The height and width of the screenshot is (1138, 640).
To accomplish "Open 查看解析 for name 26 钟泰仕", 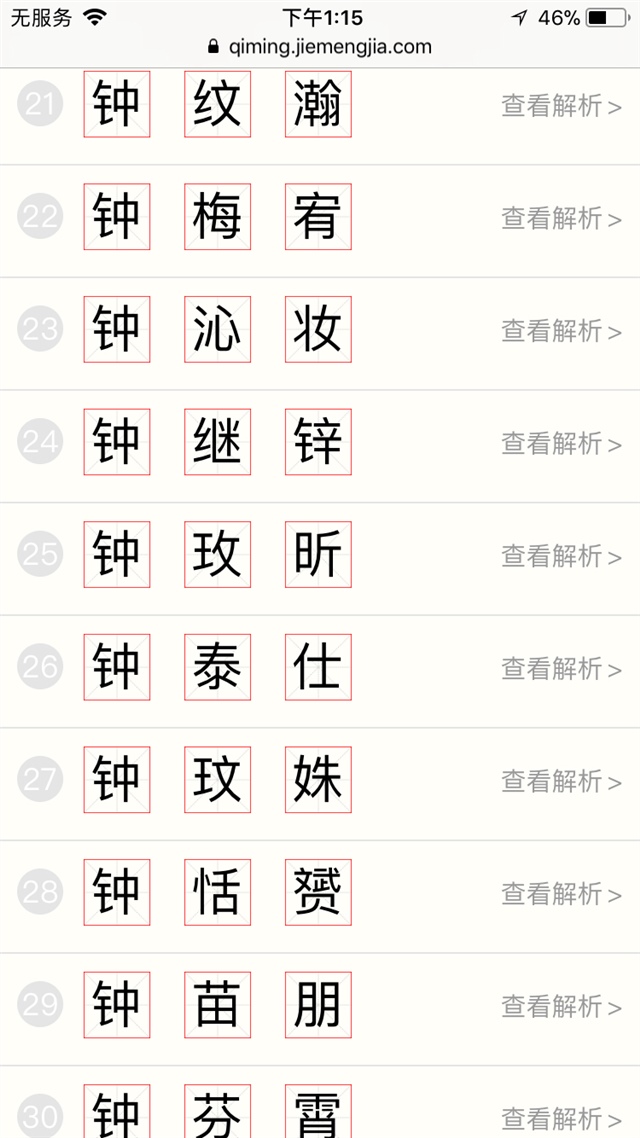I will coord(561,667).
